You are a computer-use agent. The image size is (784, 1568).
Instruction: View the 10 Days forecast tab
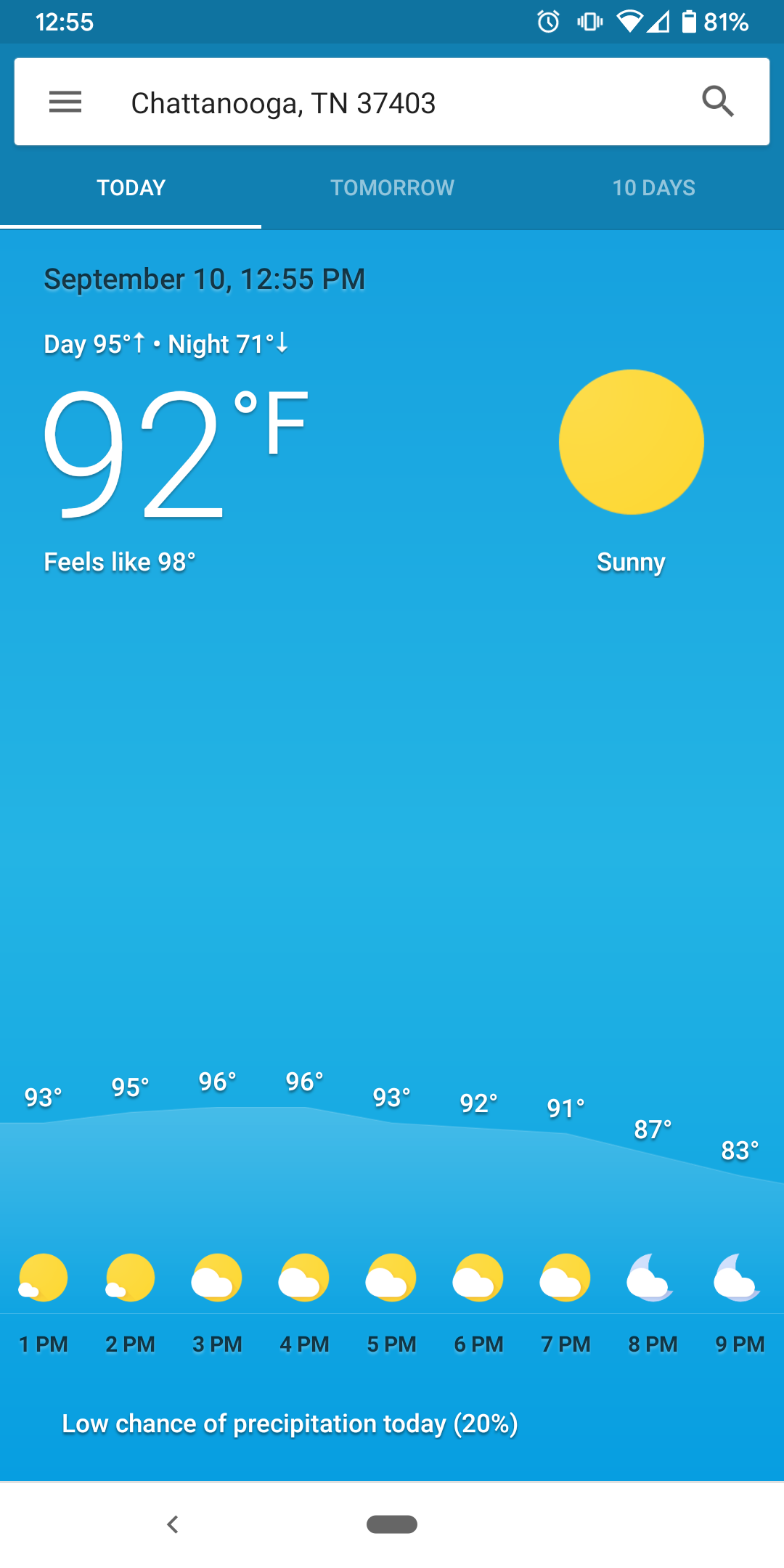pyautogui.click(x=653, y=188)
